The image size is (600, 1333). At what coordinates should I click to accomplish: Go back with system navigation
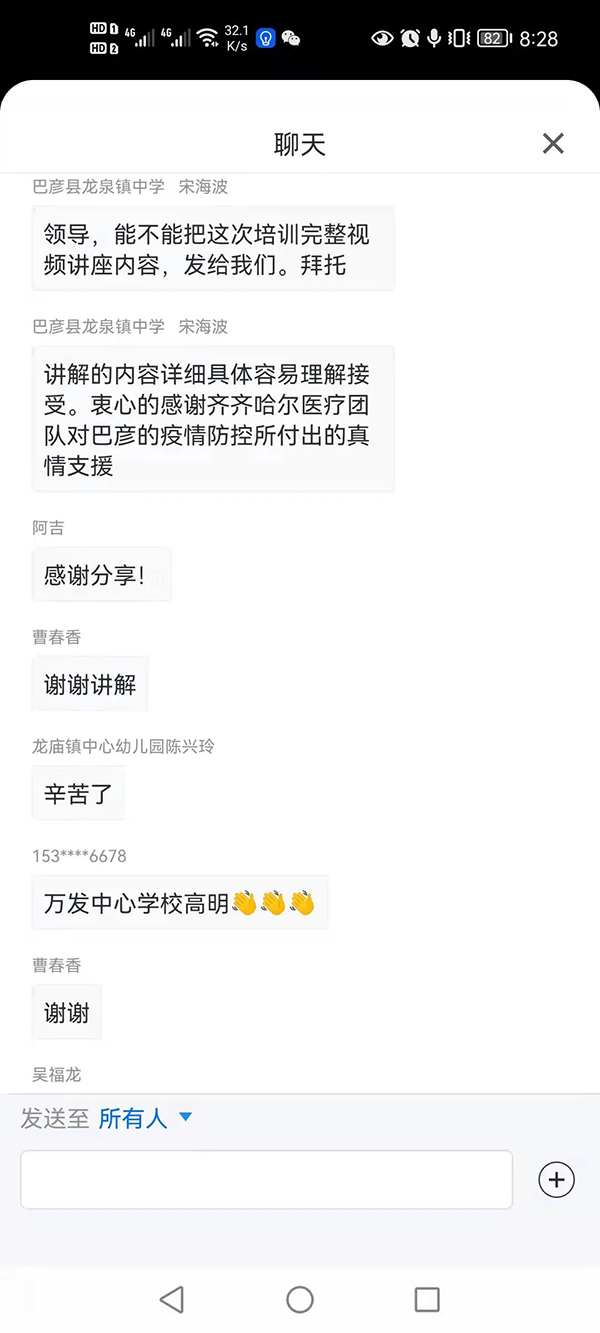(172, 1299)
